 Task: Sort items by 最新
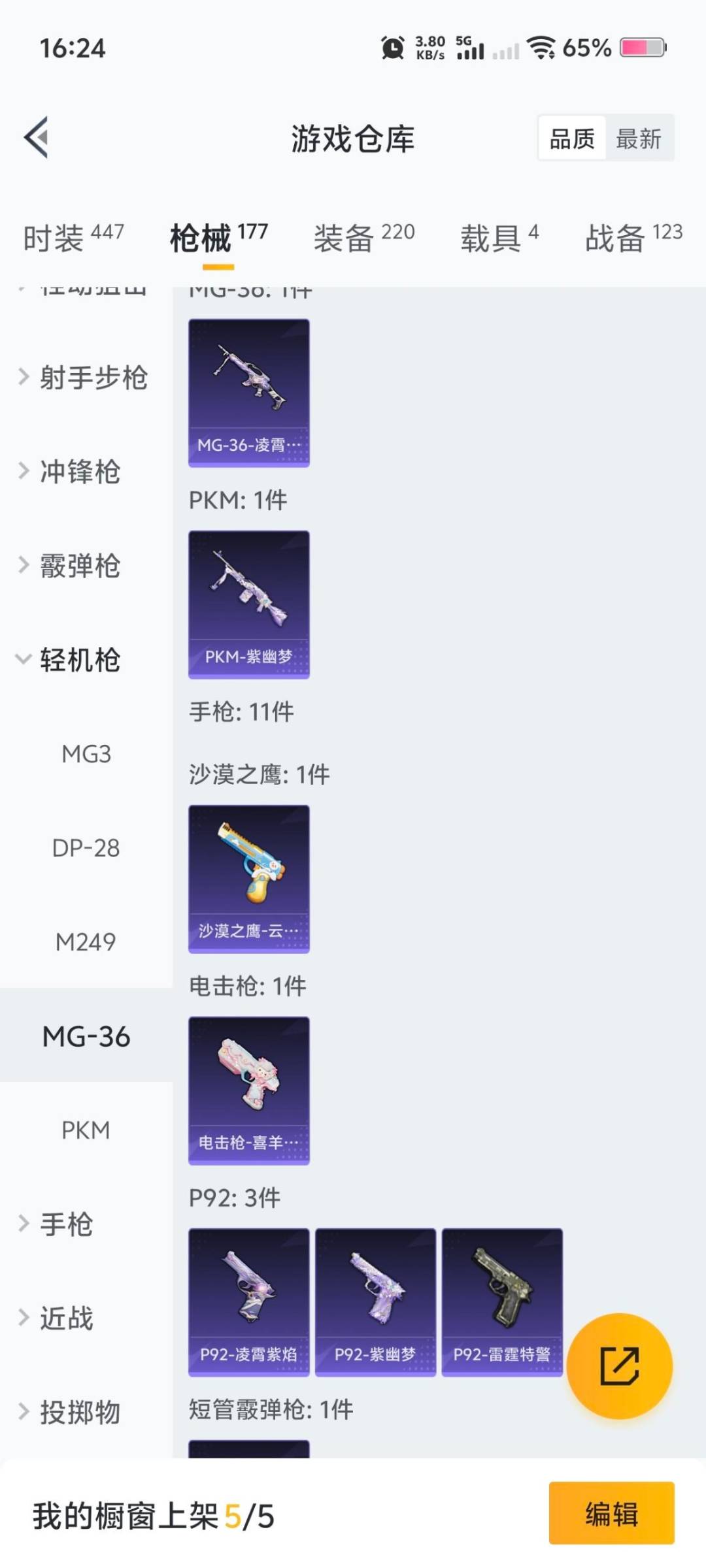click(639, 139)
